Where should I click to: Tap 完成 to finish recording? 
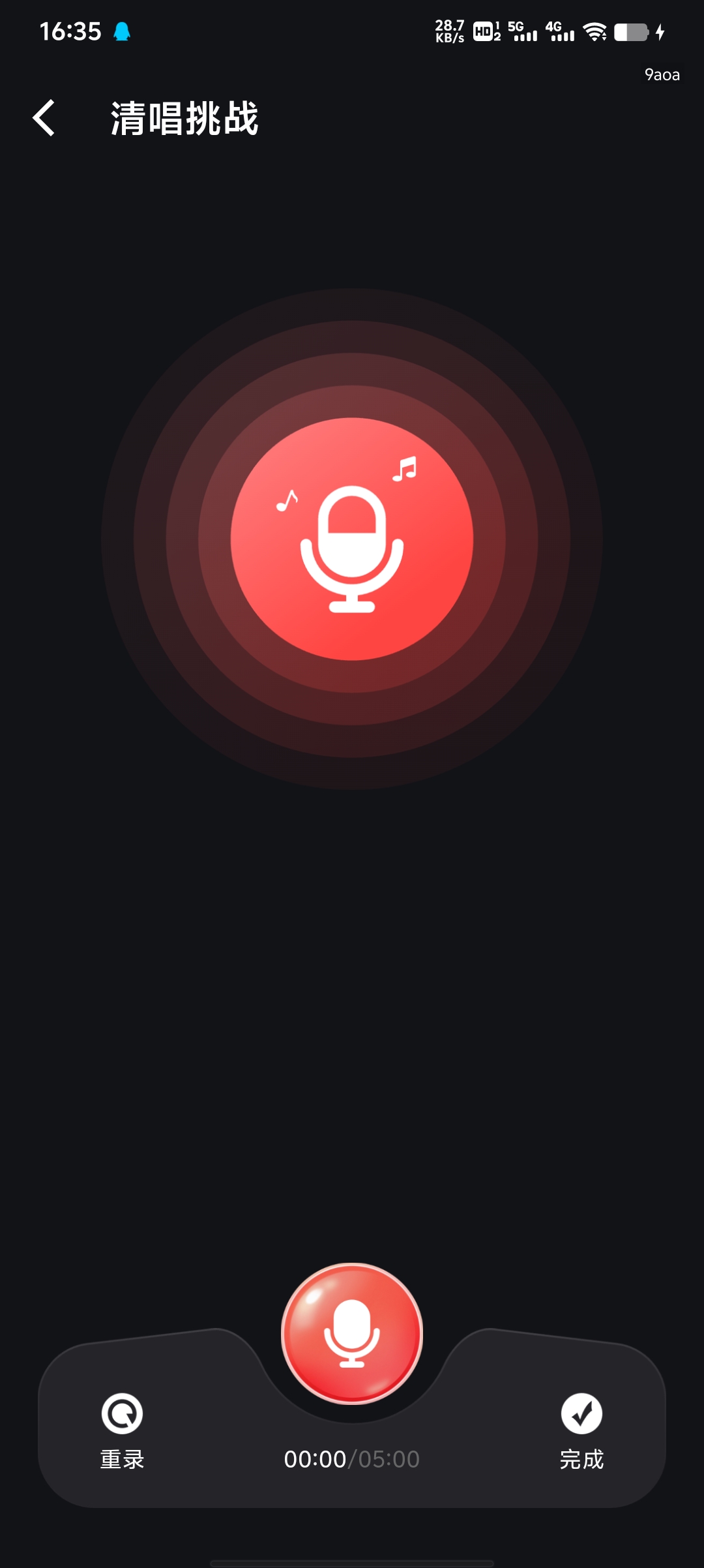[x=581, y=1432]
